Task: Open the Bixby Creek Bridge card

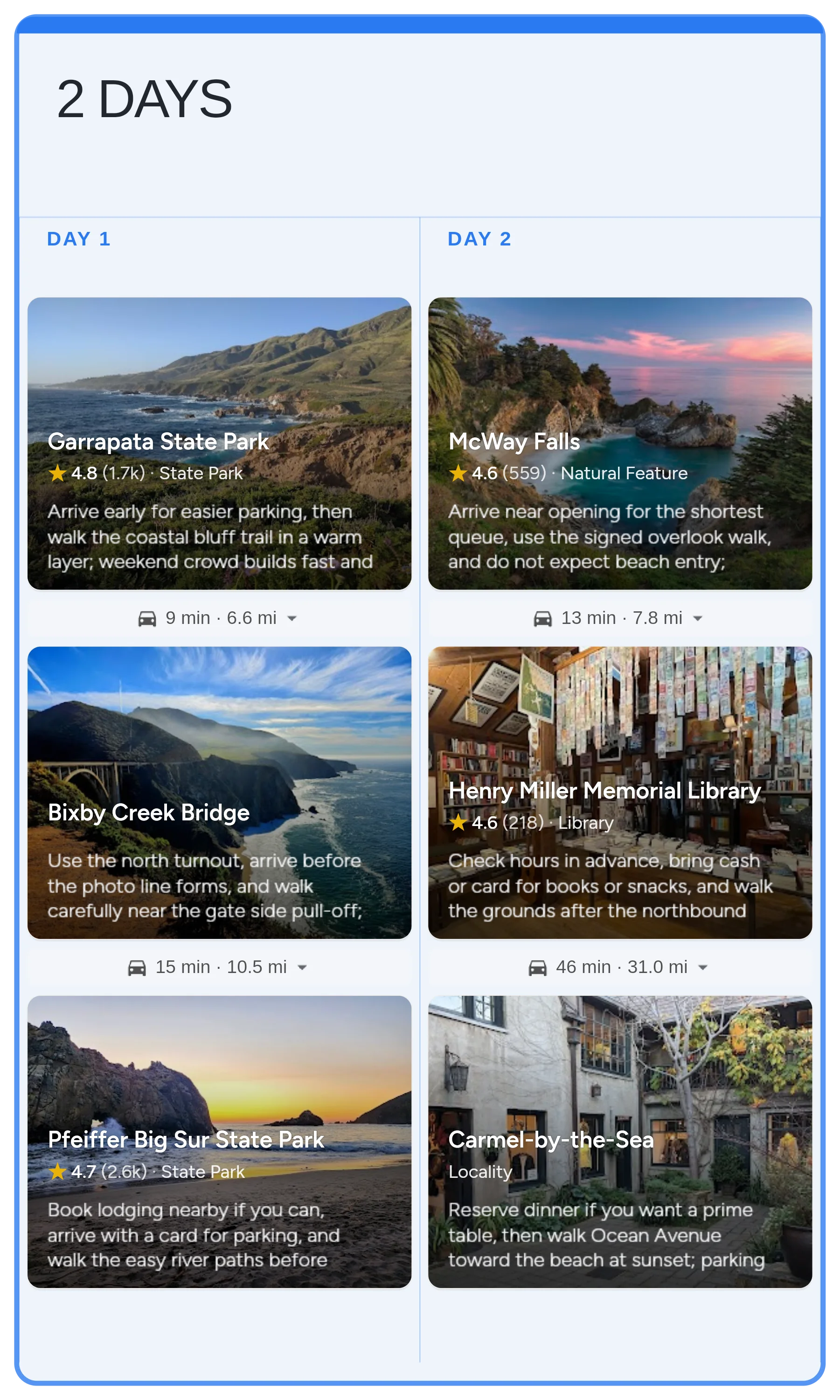Action: click(219, 792)
